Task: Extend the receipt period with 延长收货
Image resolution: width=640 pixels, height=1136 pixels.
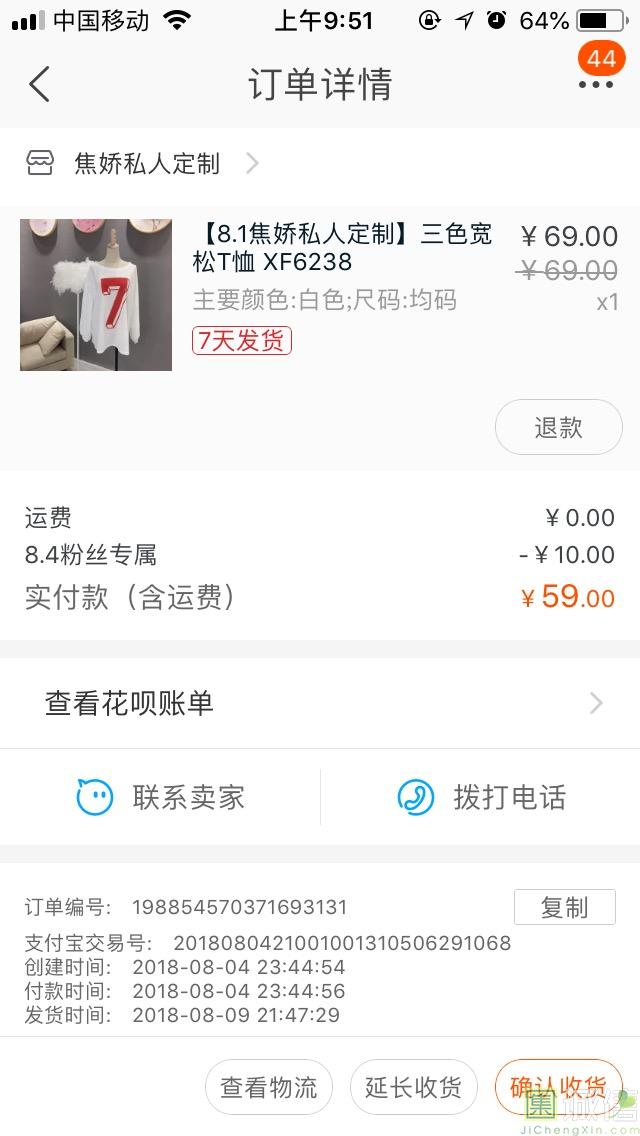Action: tap(413, 1087)
